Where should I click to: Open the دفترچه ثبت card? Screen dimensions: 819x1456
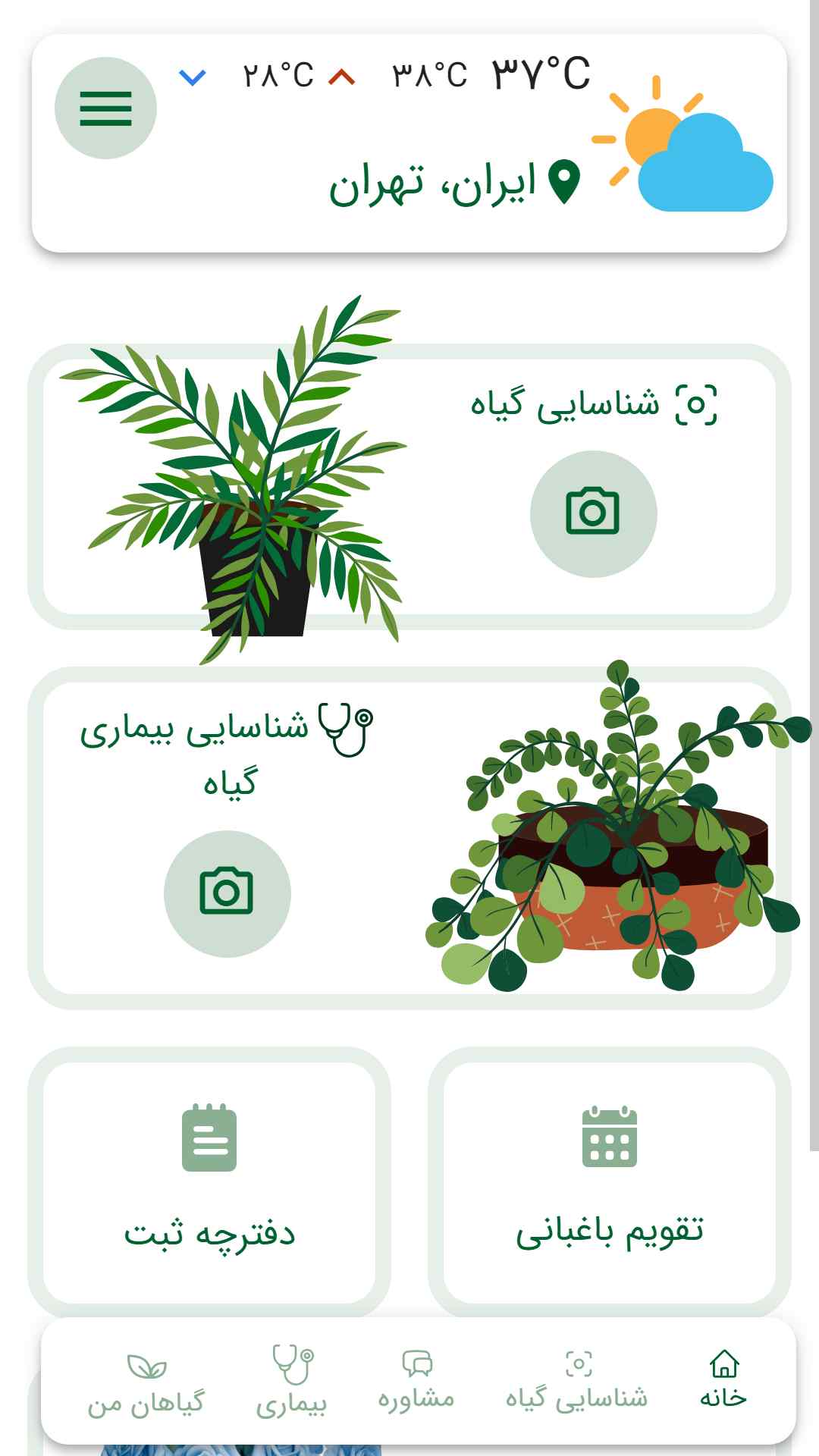209,1181
